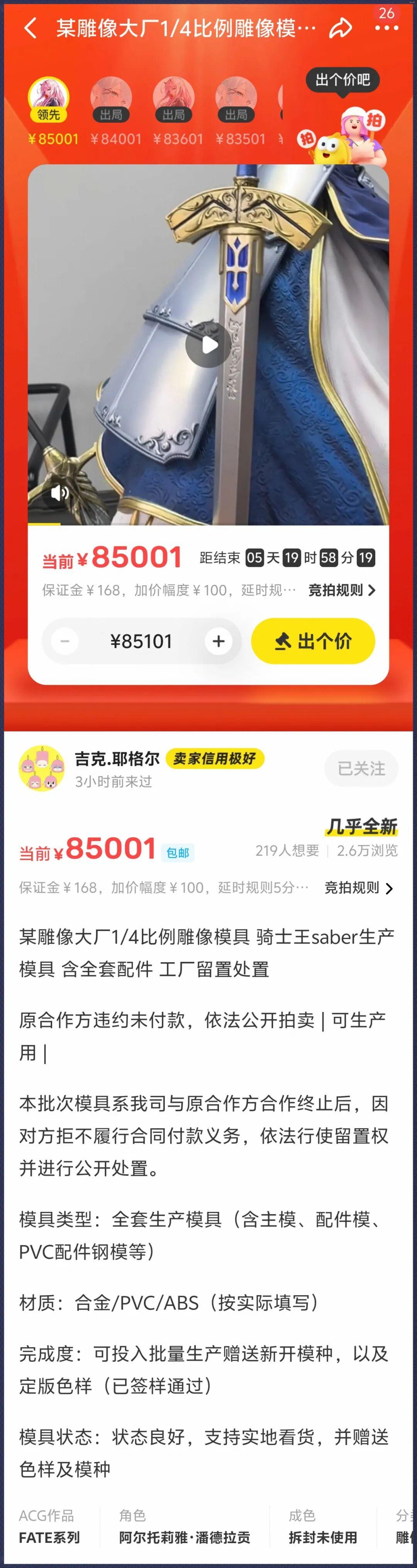Tap 出个价 to place a bid

[313, 641]
